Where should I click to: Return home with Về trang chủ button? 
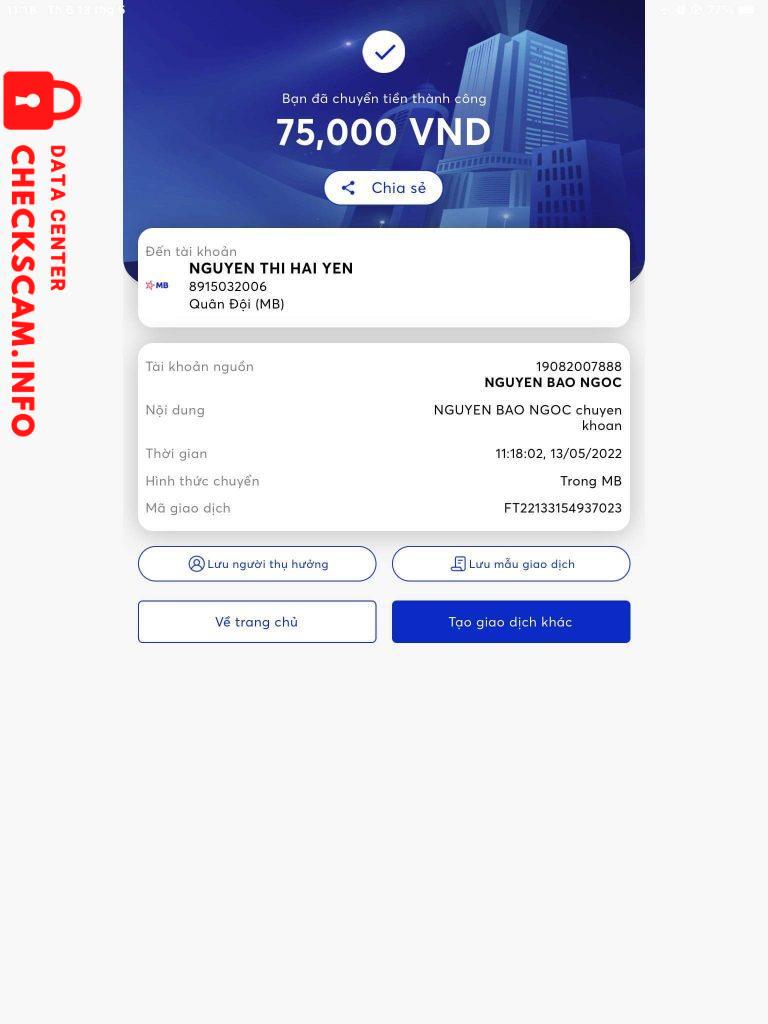tap(256, 621)
